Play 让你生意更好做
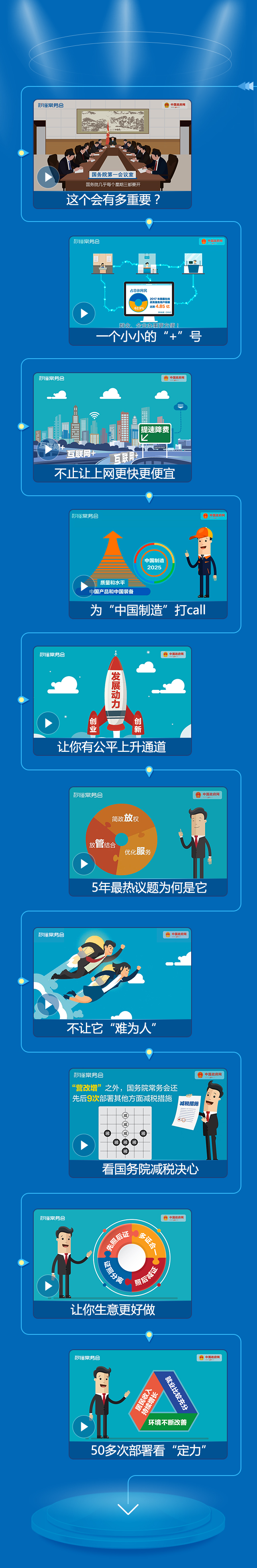The width and height of the screenshot is (257, 1568). point(48,1286)
